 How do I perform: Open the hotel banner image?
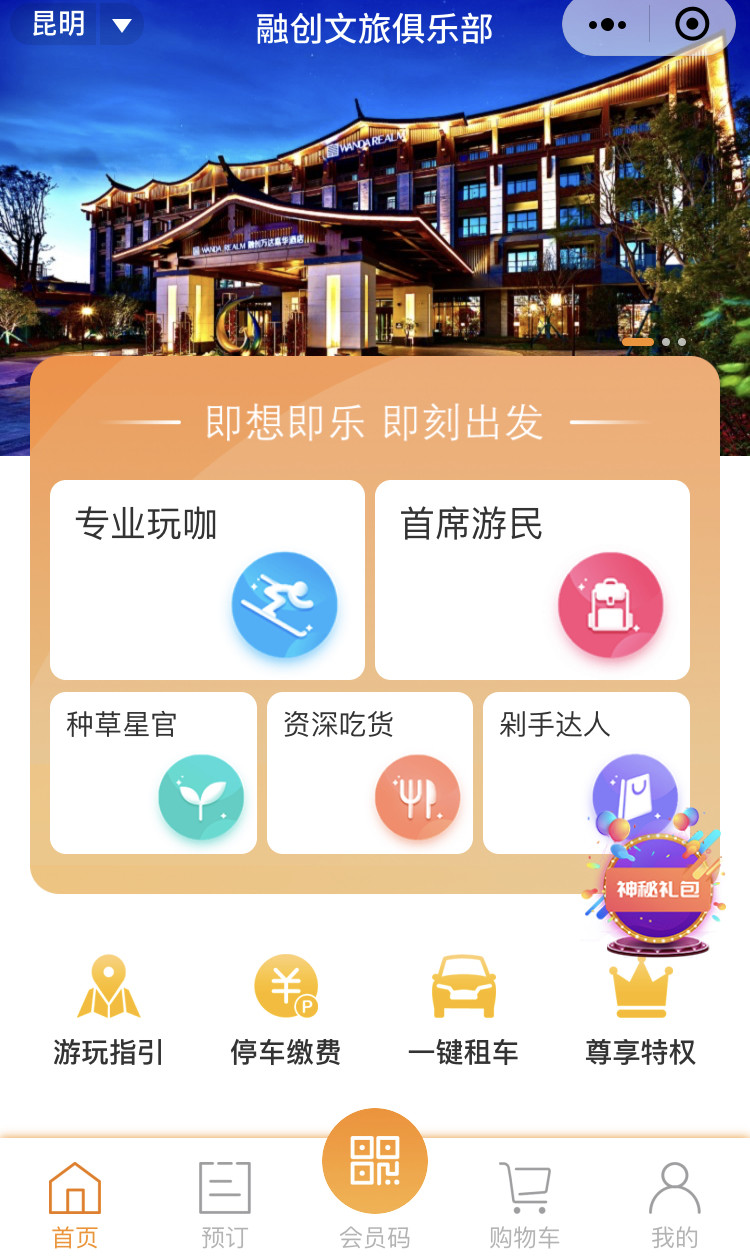[x=375, y=200]
